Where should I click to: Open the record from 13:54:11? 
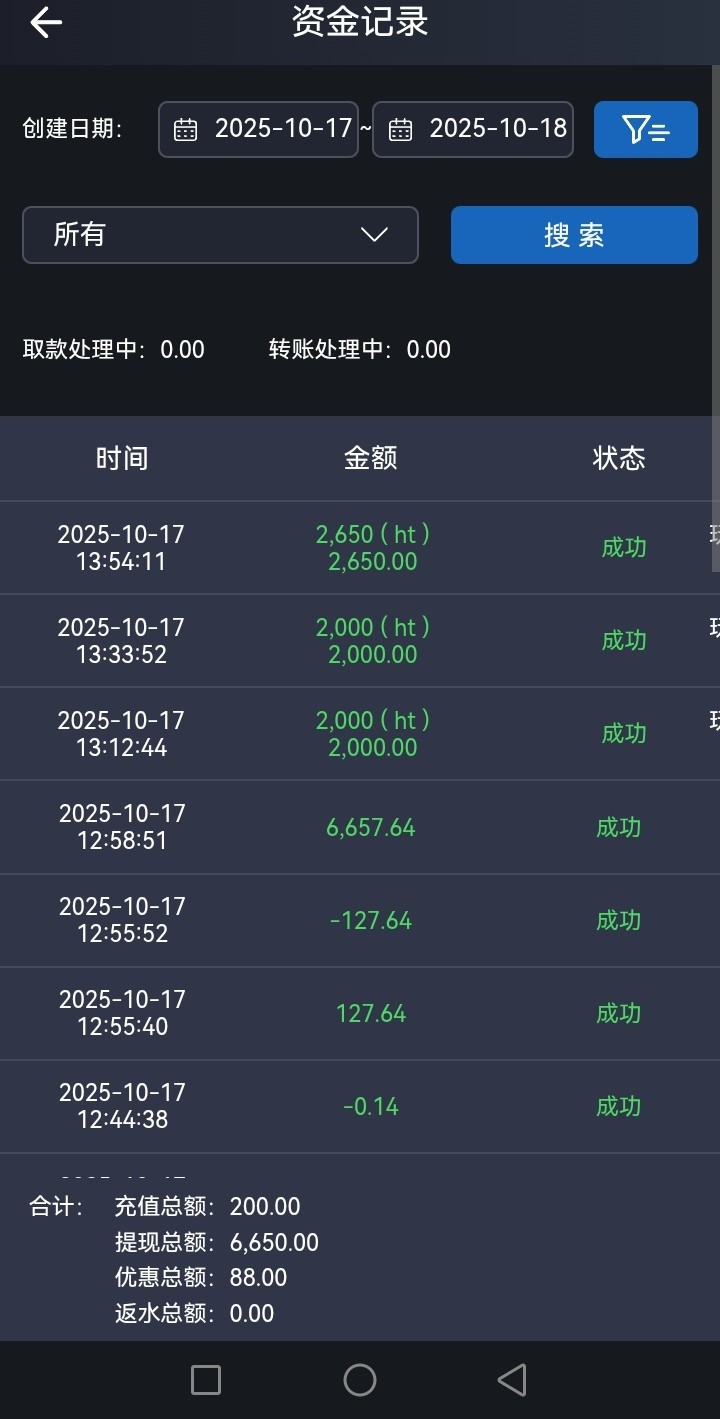(360, 548)
